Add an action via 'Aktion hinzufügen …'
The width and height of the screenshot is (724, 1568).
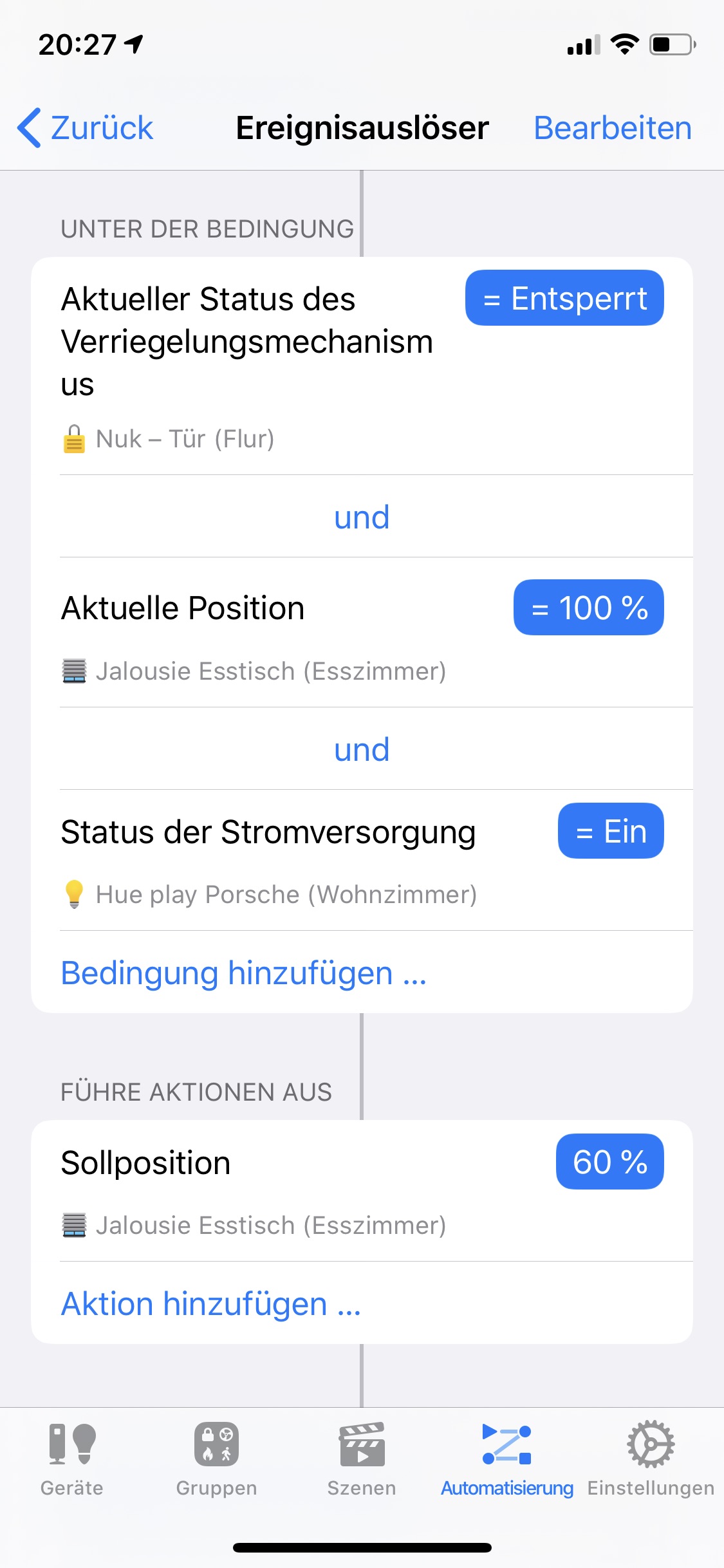point(210,1303)
